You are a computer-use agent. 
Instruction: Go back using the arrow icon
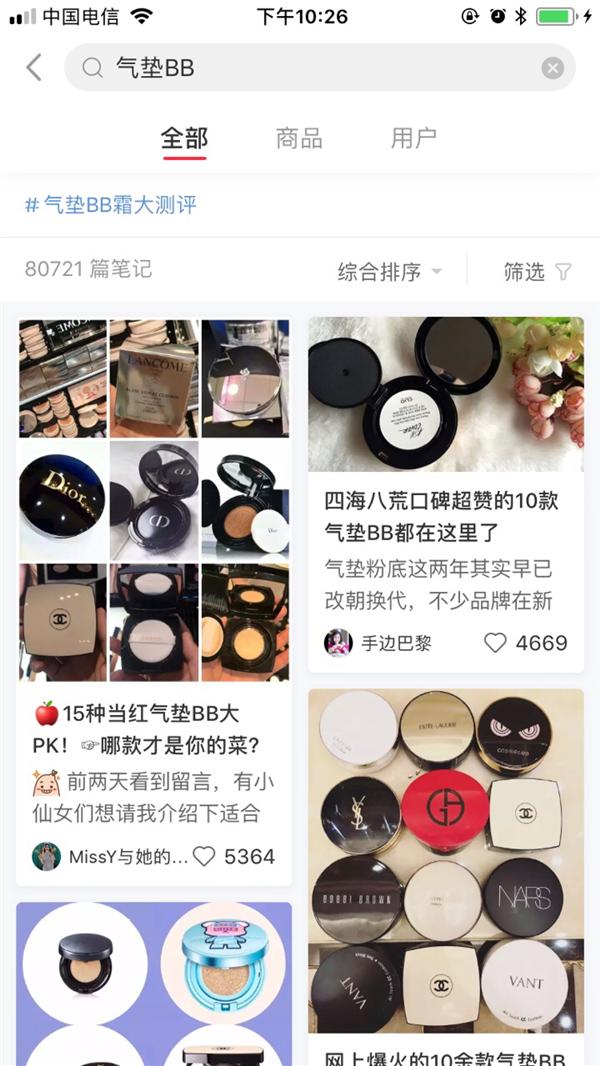[x=34, y=68]
